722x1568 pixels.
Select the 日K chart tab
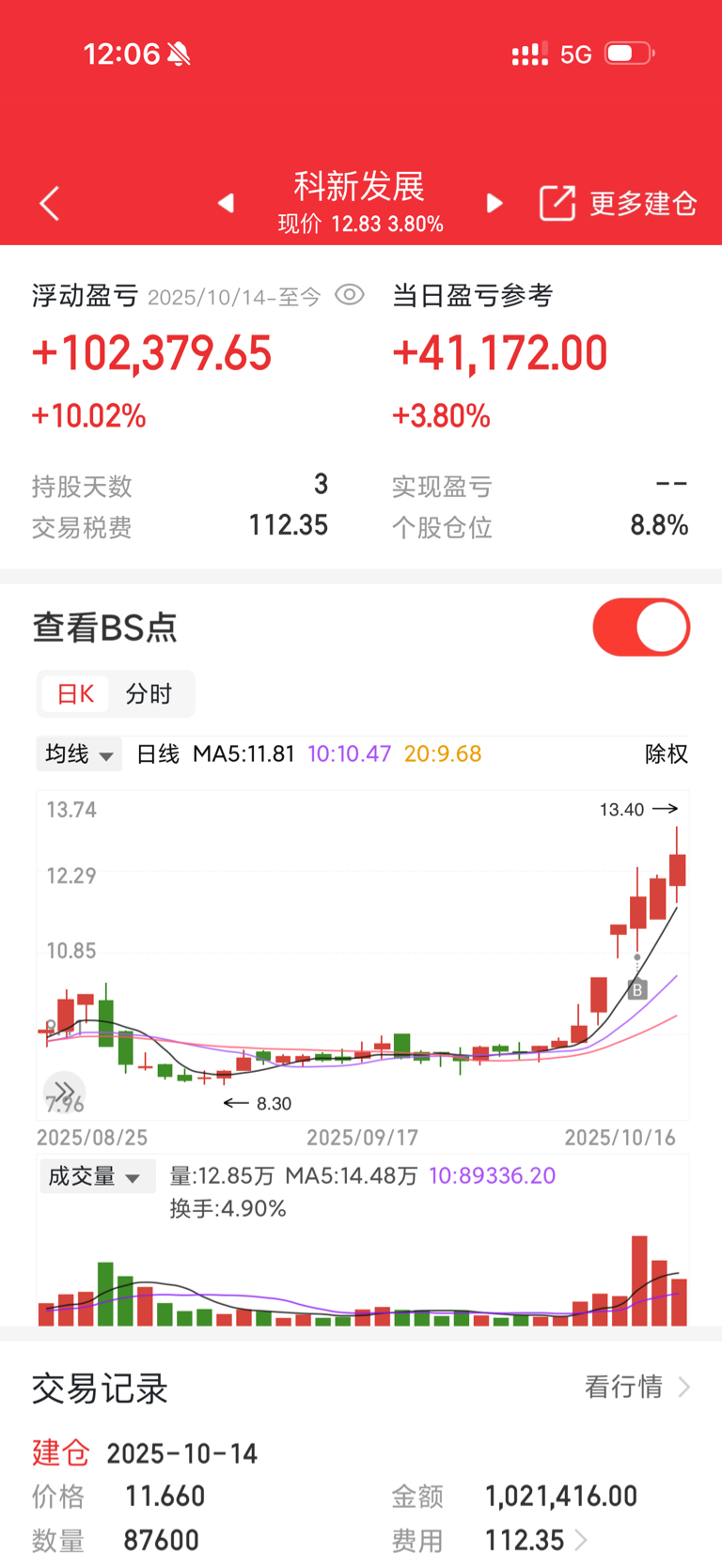coord(75,694)
